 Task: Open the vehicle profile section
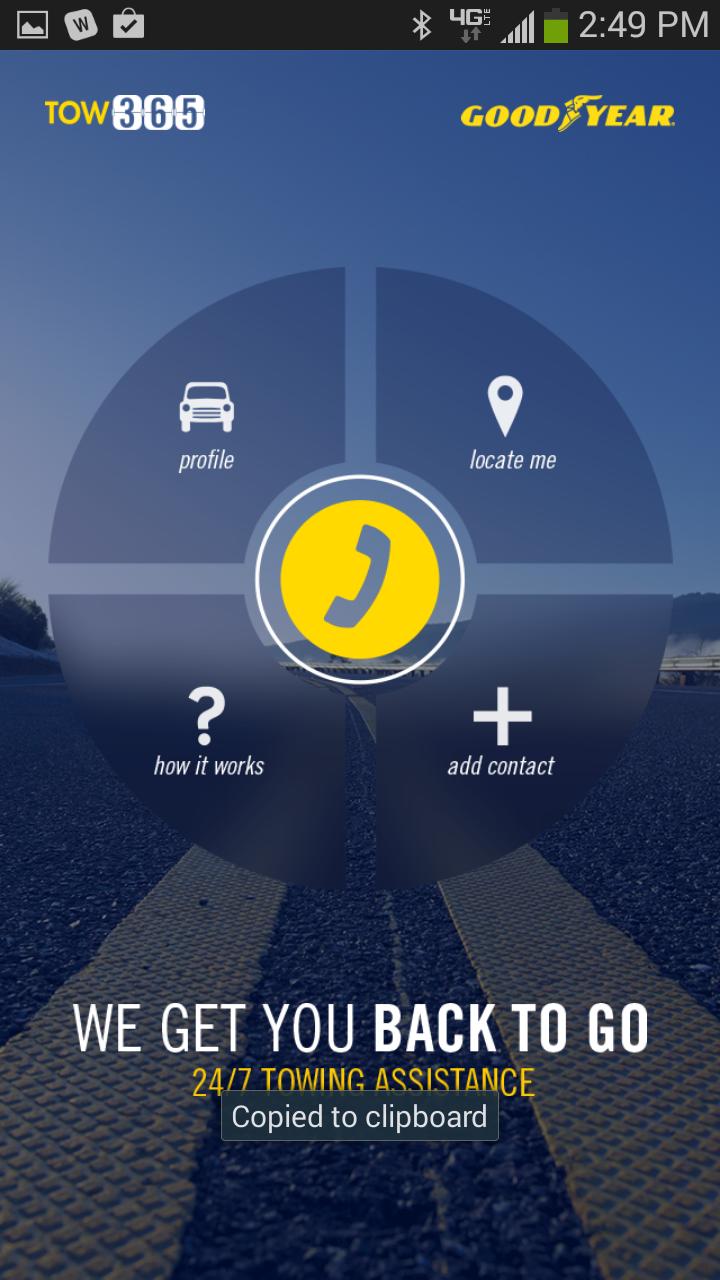click(207, 425)
